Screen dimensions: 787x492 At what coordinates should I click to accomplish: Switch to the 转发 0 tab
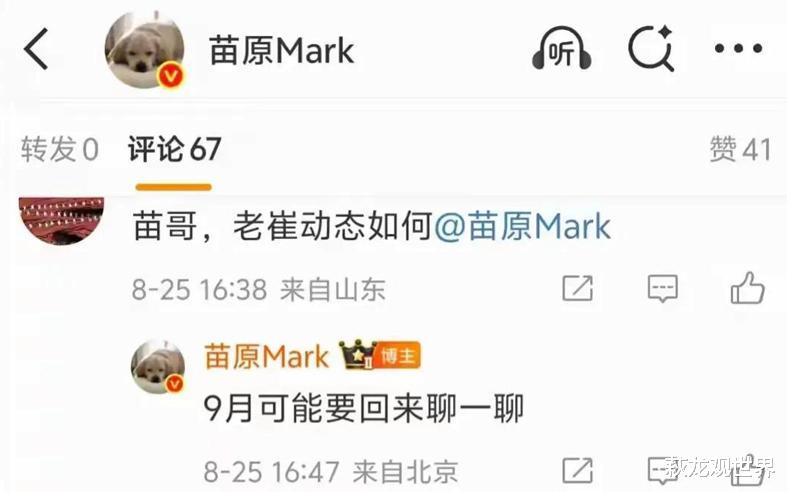point(60,150)
